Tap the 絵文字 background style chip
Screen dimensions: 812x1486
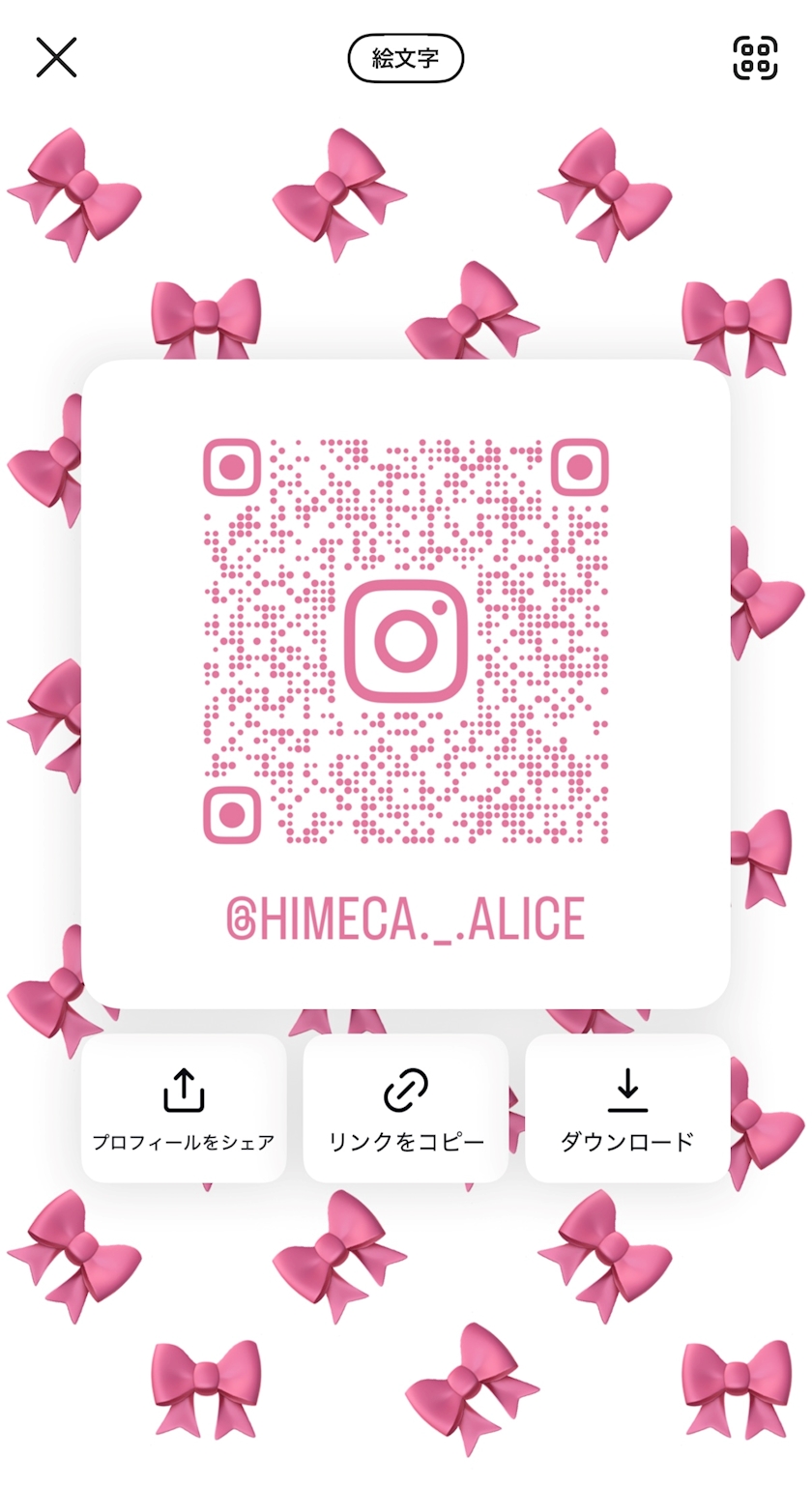(406, 58)
